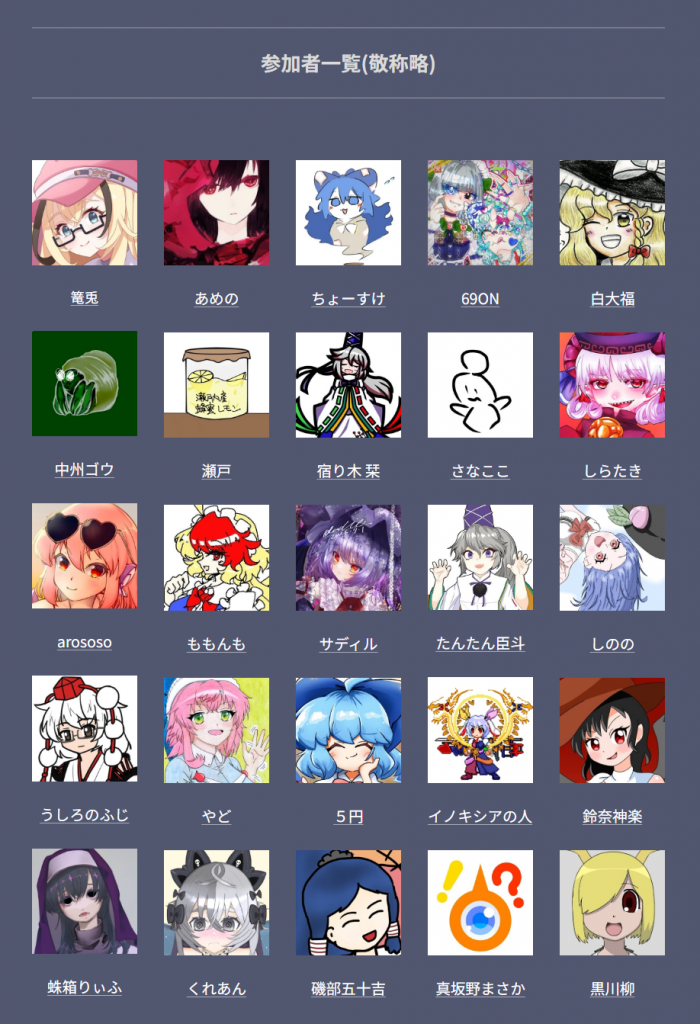Viewport: 700px width, 1024px height.
Task: Tap the ももんも name link
Action: (x=216, y=644)
